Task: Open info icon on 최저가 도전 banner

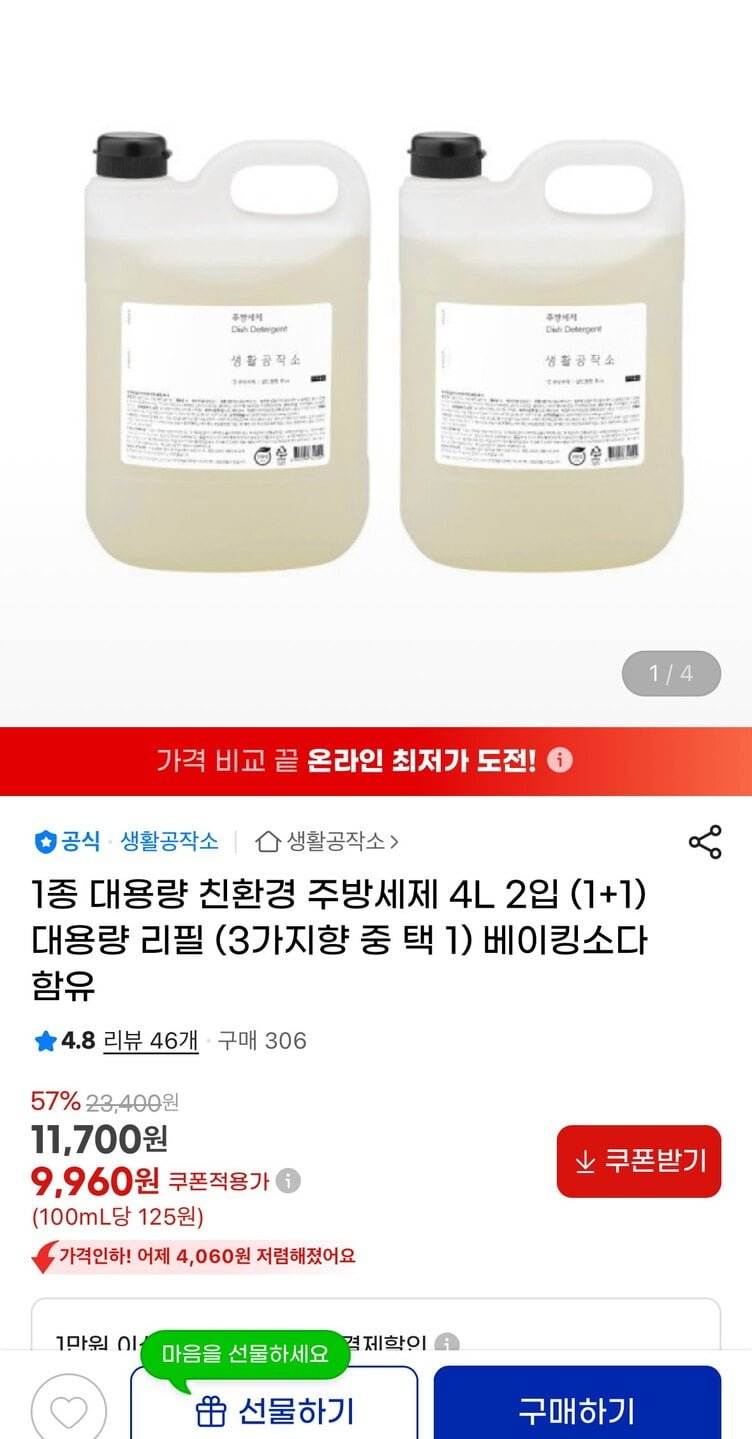Action: click(560, 761)
